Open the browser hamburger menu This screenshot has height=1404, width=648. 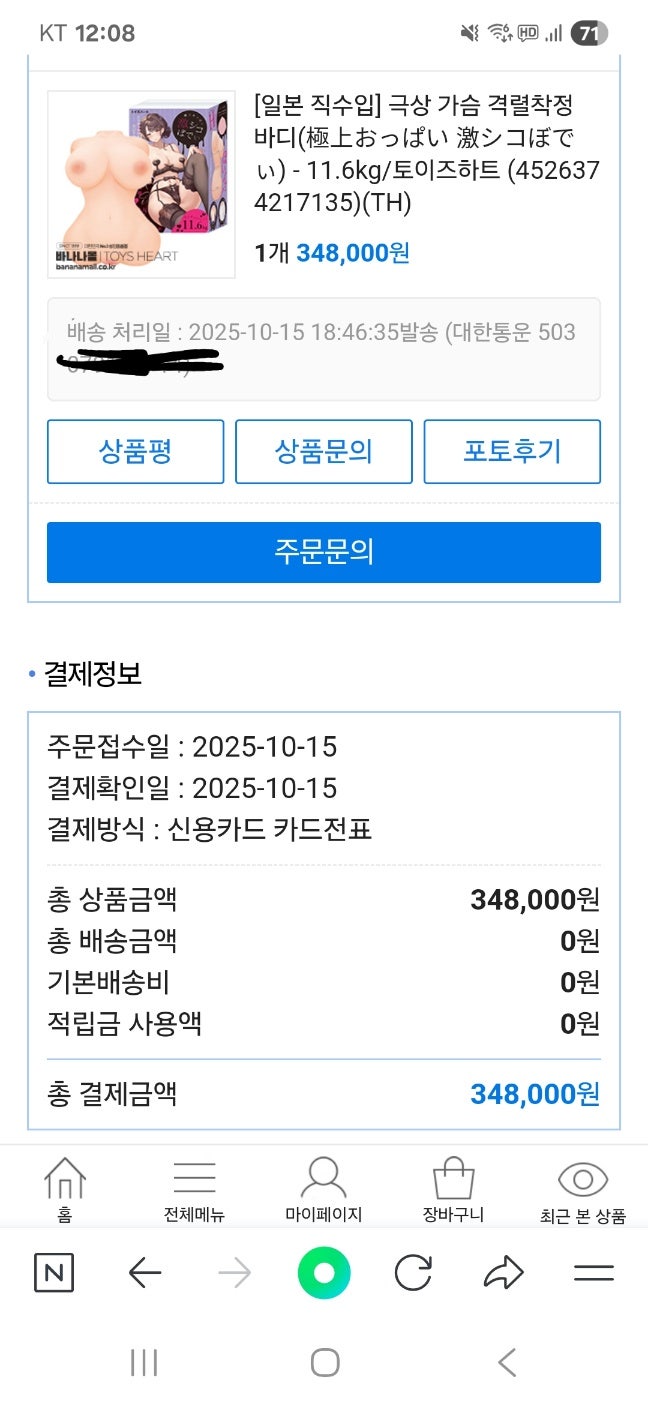tap(593, 1273)
